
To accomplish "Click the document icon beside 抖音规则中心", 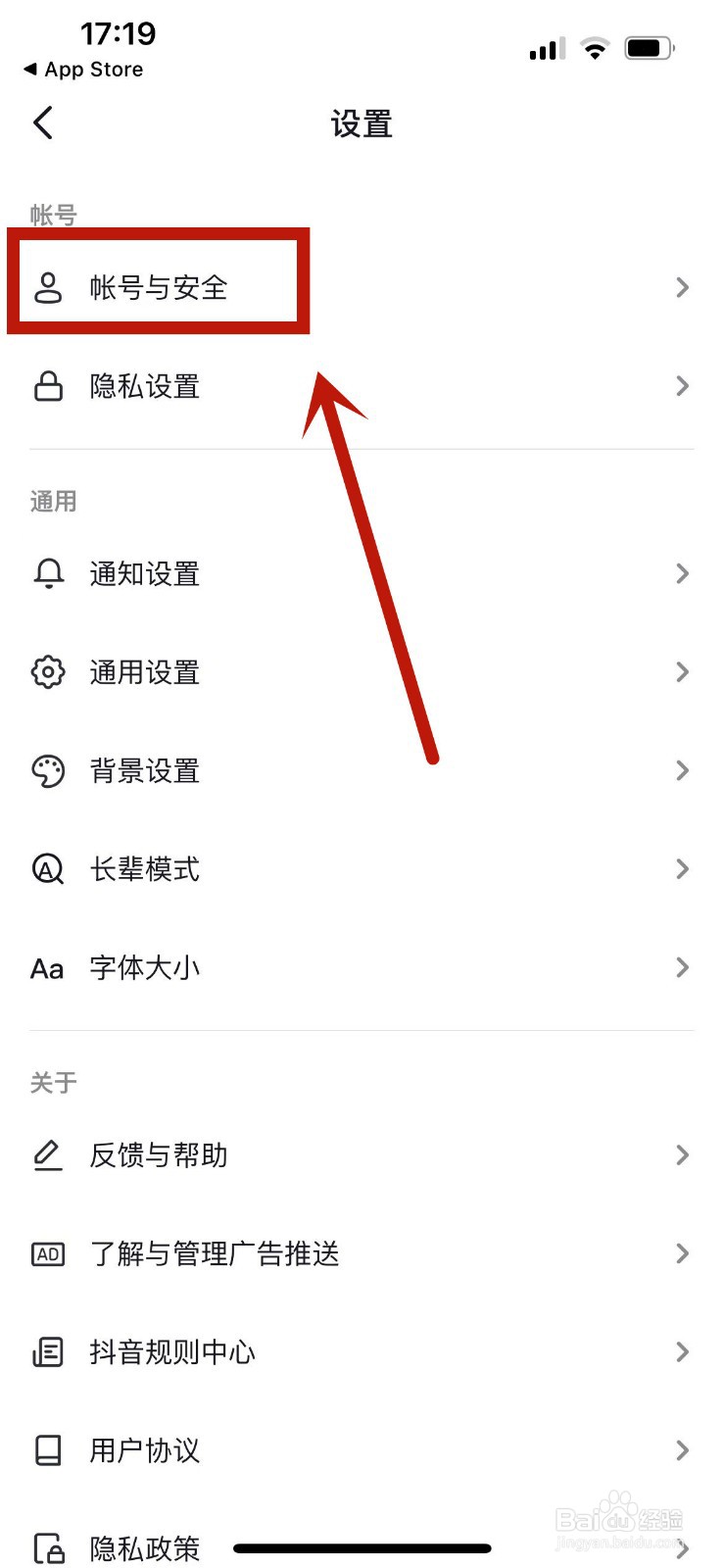I will click(x=47, y=1352).
